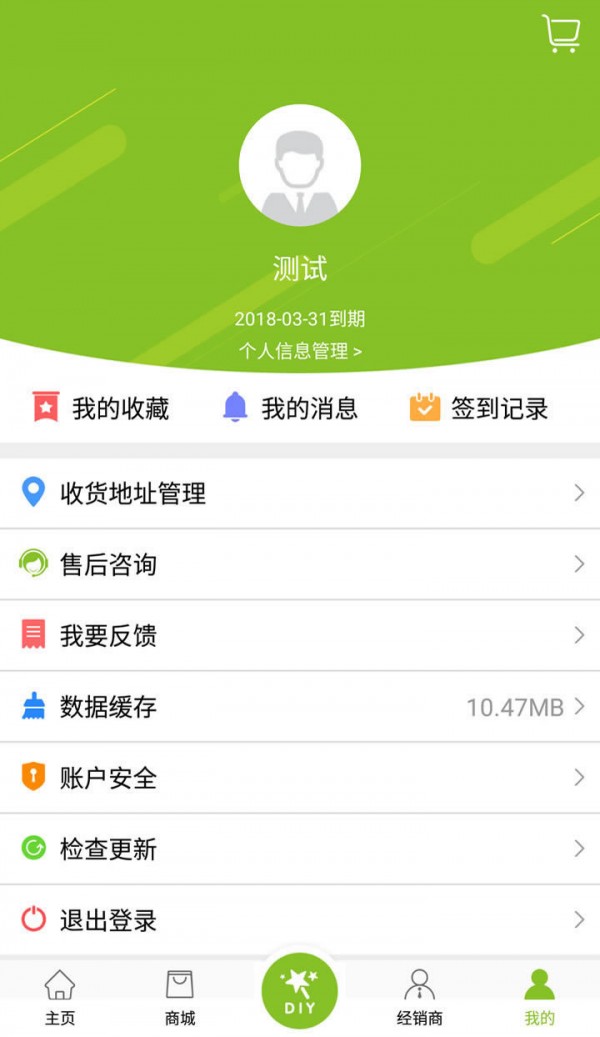Clear 数据缓存 cache row
Image resolution: width=600 pixels, height=1037 pixels.
[x=299, y=707]
